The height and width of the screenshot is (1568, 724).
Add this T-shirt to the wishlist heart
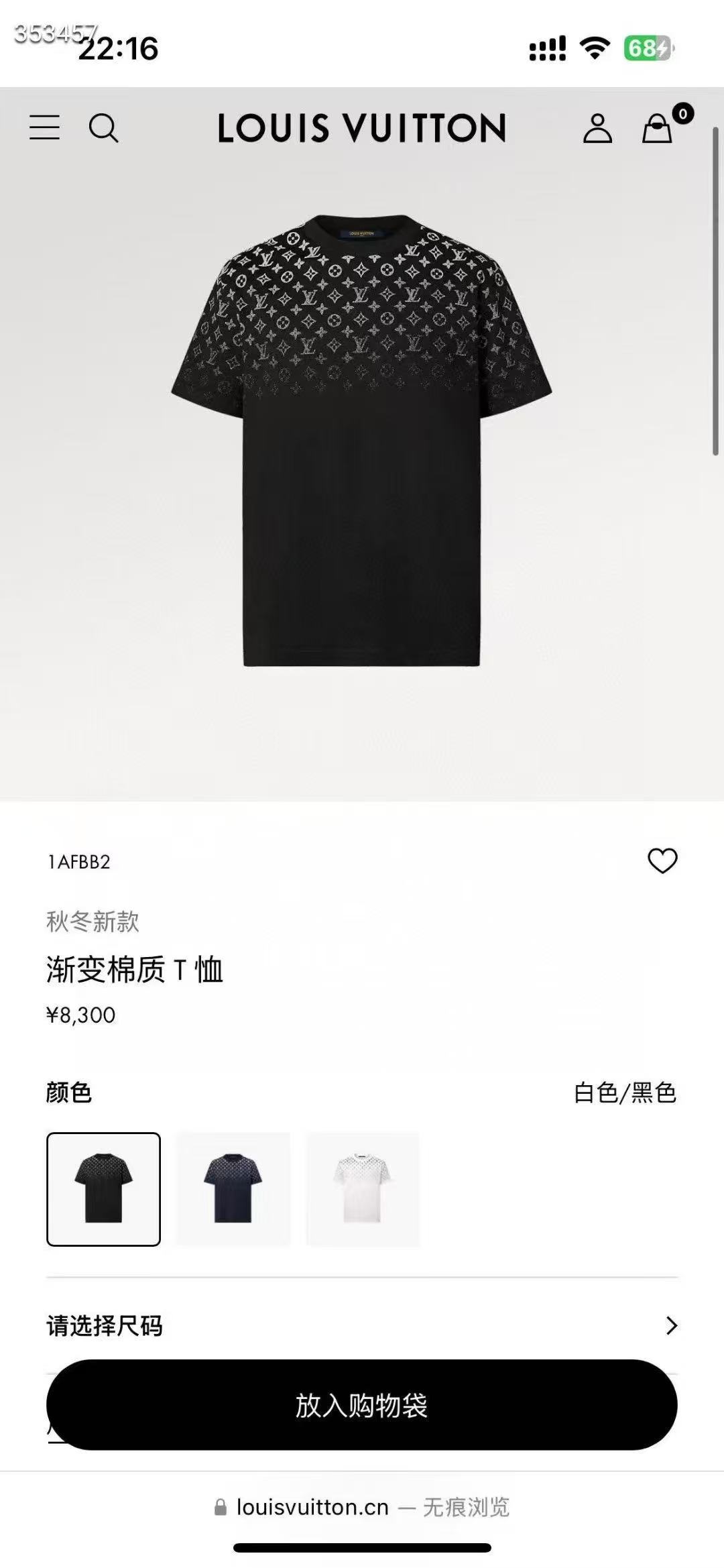[662, 860]
